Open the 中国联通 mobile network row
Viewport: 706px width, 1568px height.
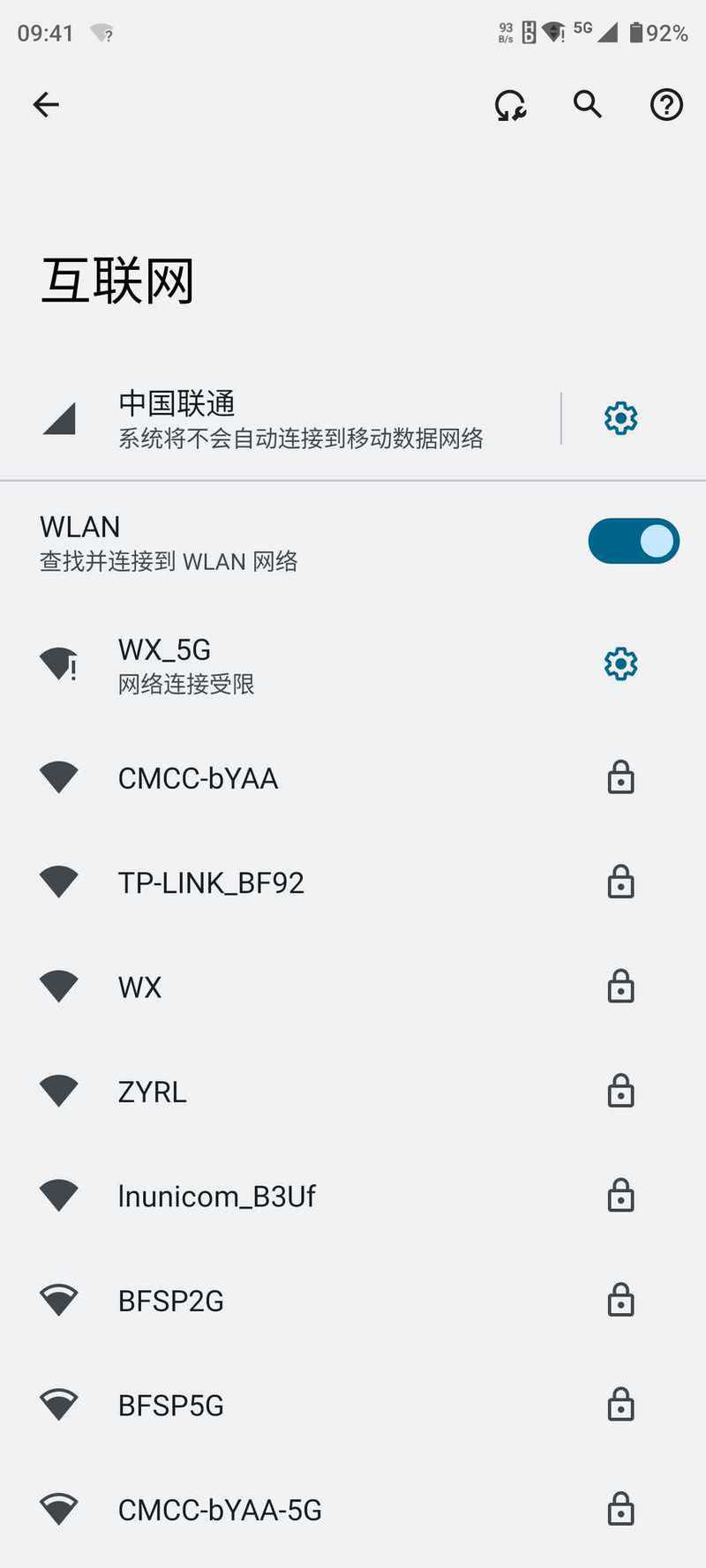pyautogui.click(x=281, y=419)
